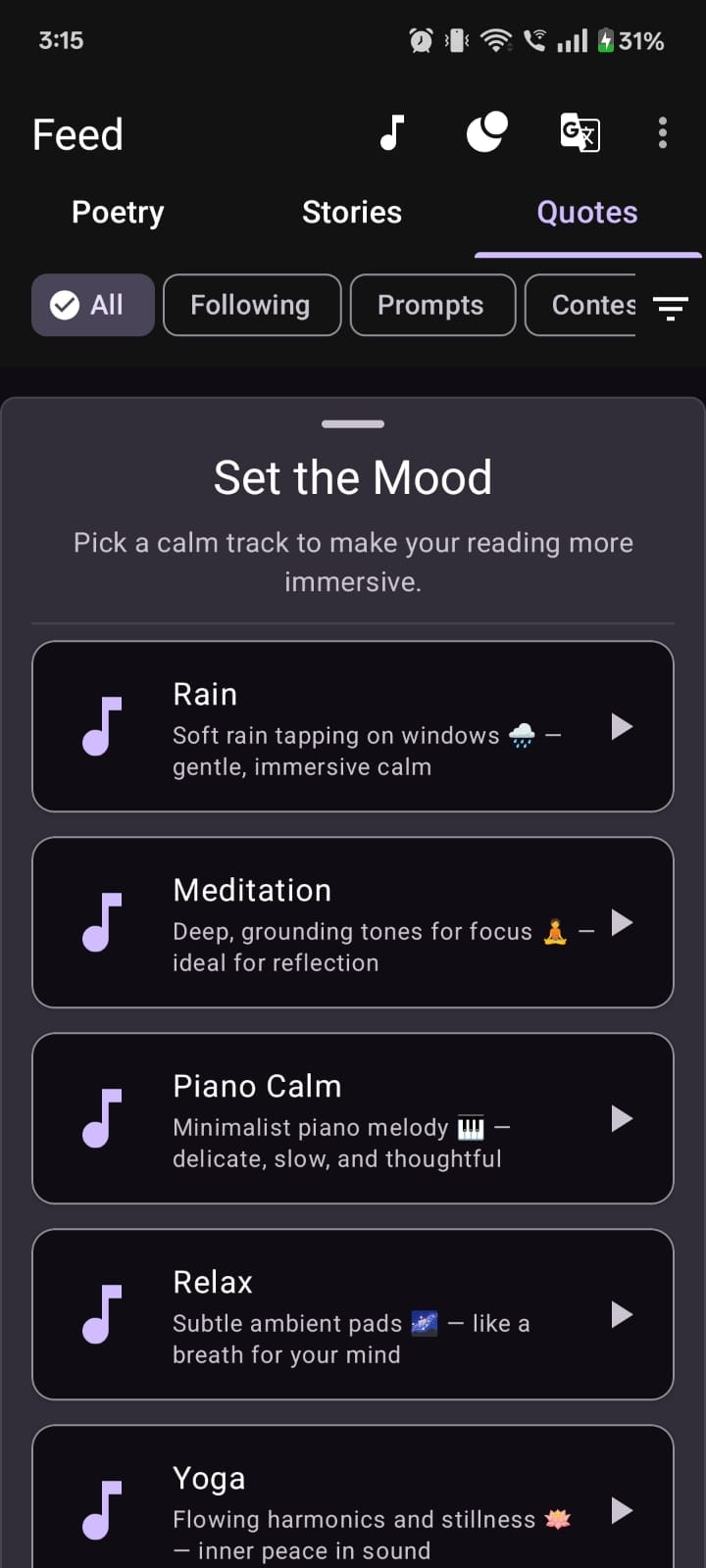Select the All filter chip
The height and width of the screenshot is (1568, 706).
(x=93, y=305)
